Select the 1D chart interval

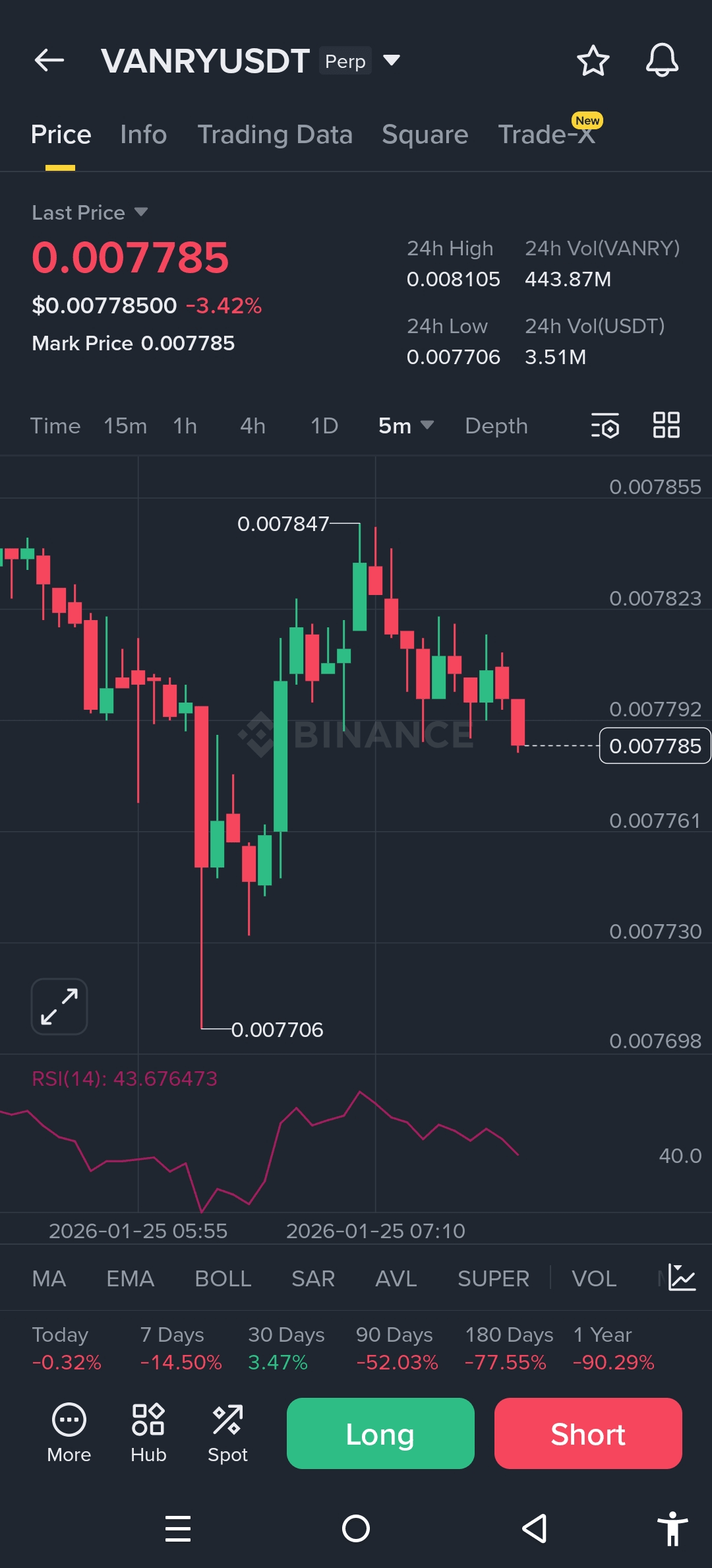(324, 426)
